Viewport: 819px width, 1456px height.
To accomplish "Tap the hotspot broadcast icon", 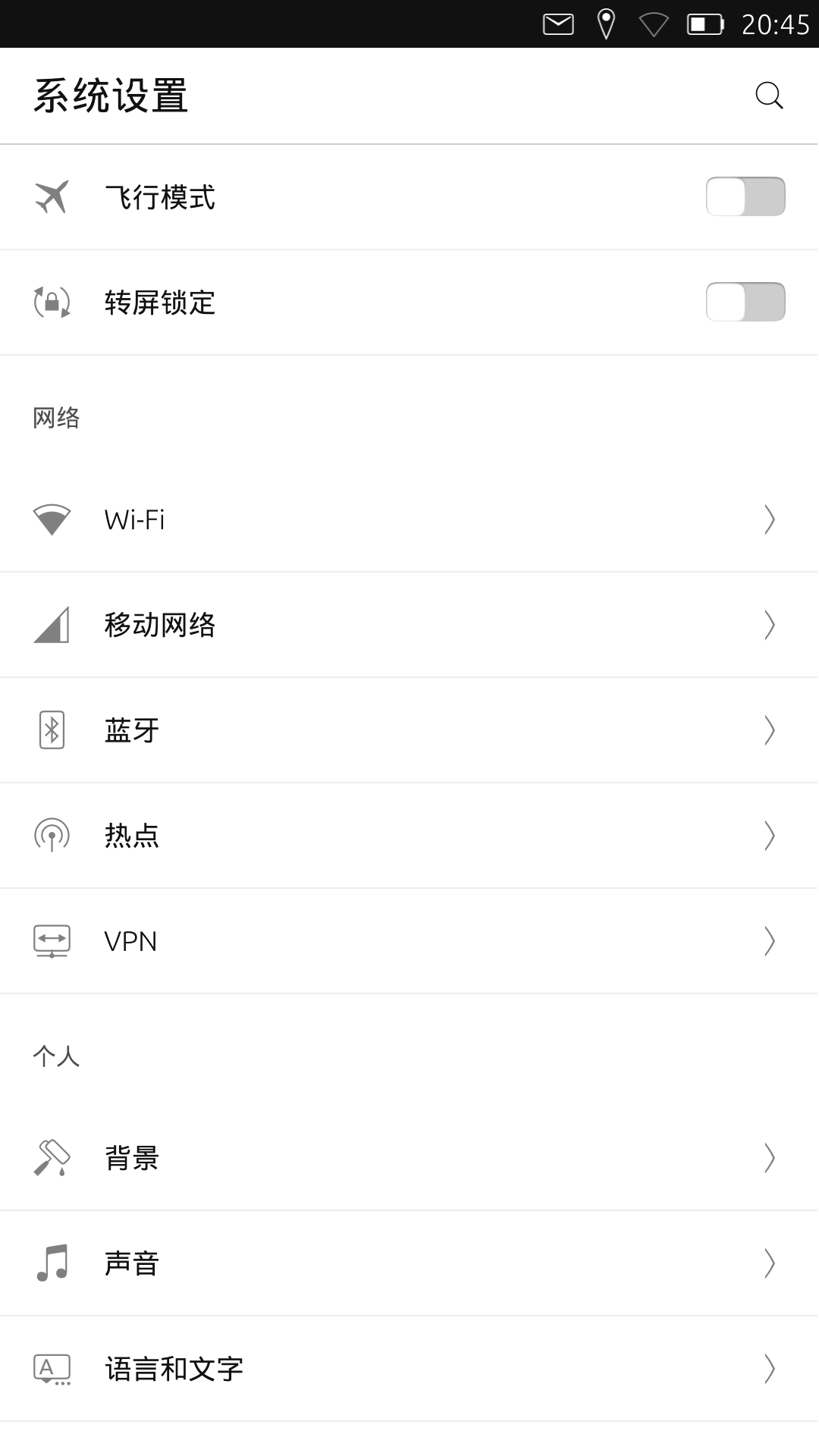I will point(51,835).
